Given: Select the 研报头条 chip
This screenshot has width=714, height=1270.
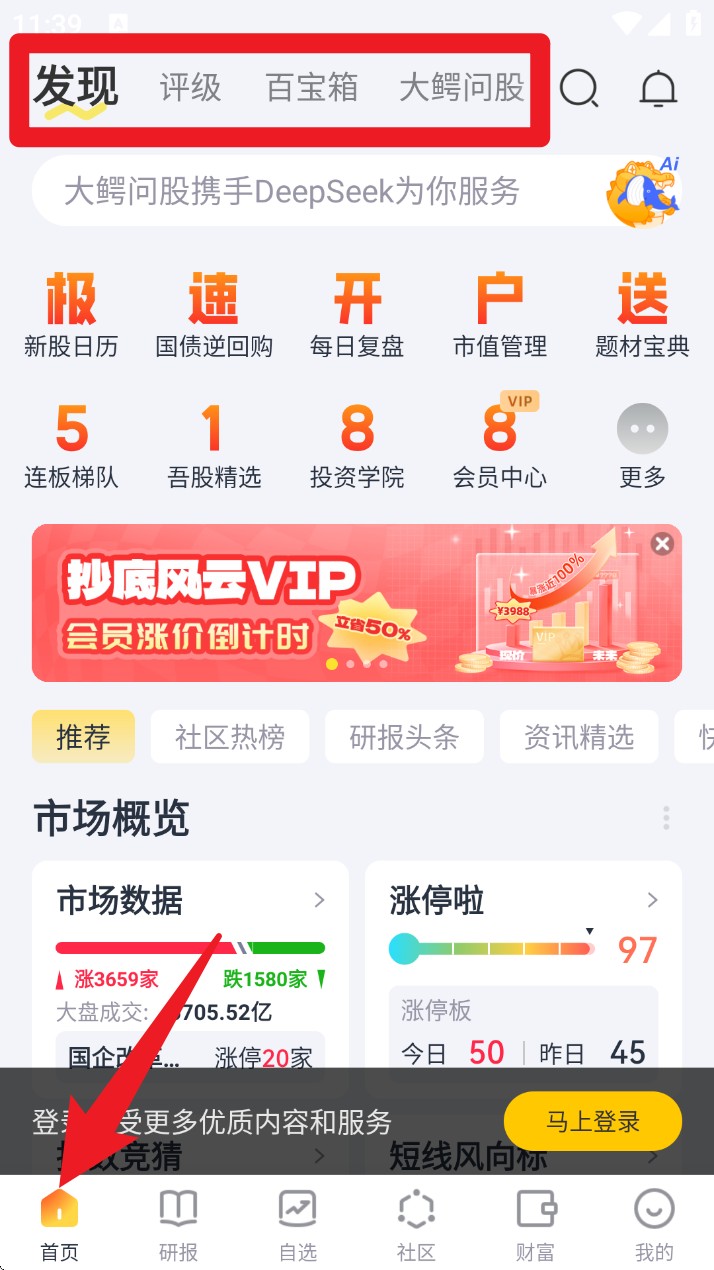Looking at the screenshot, I should 404,737.
